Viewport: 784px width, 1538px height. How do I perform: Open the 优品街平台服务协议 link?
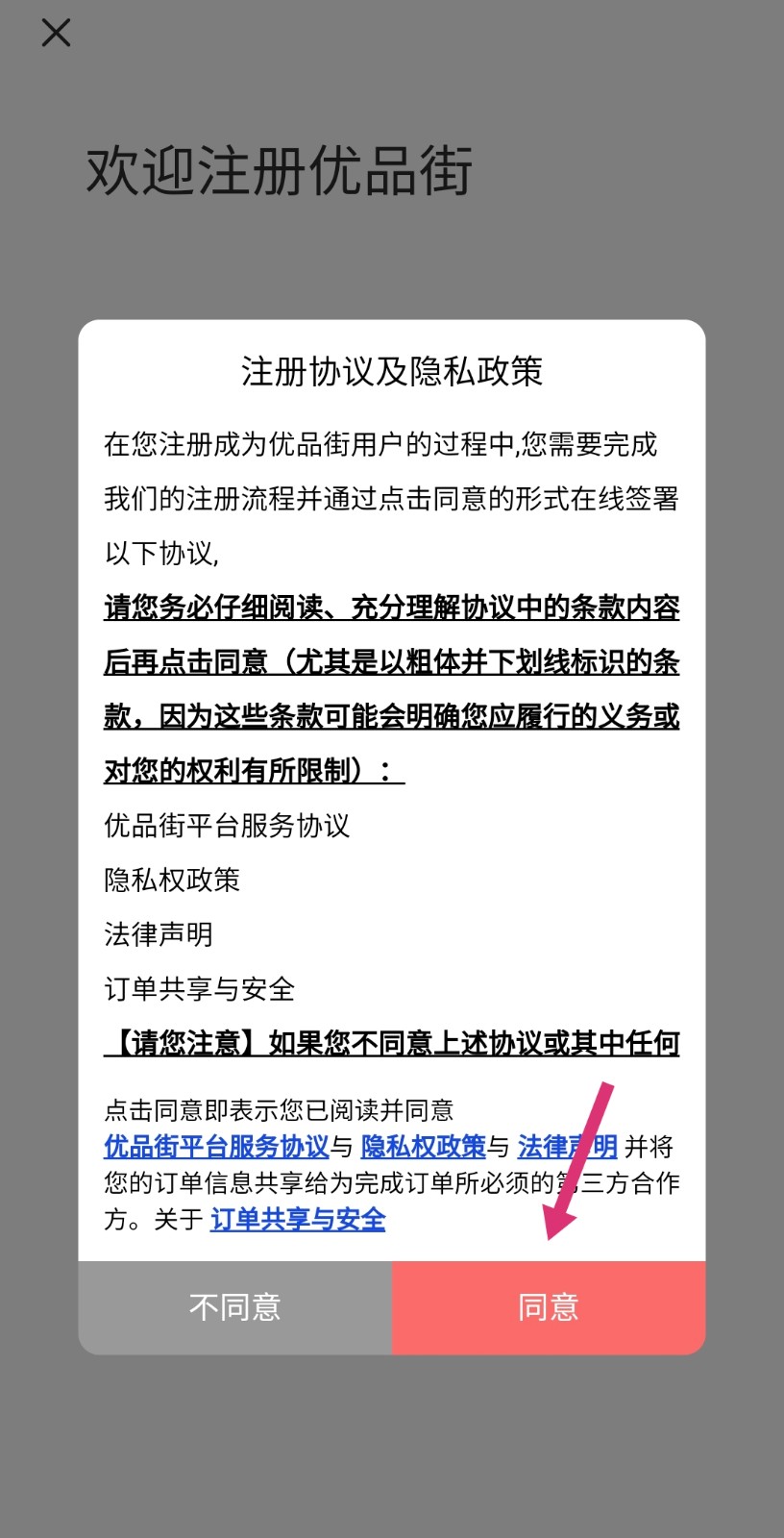(216, 1147)
